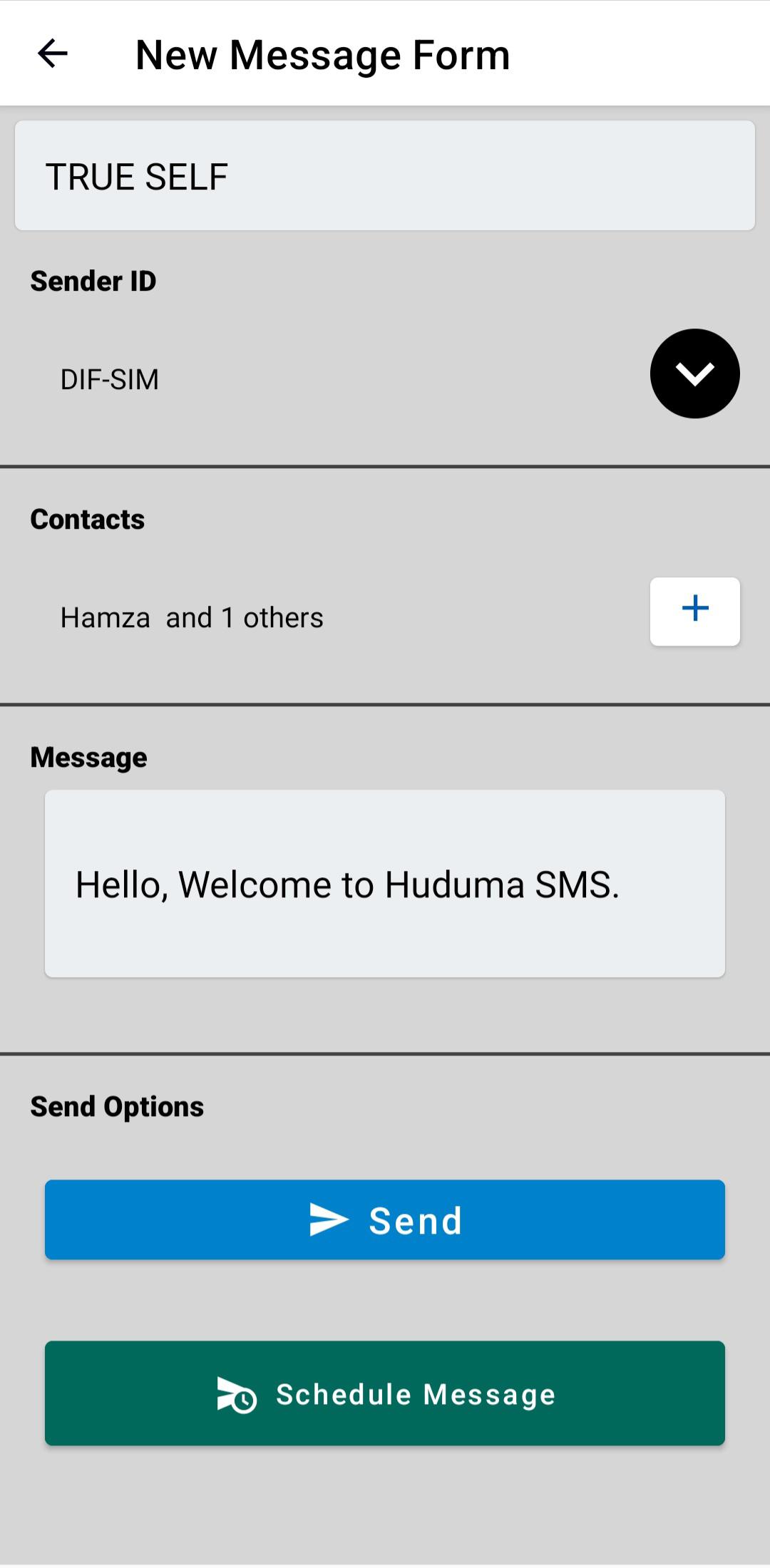Edit the message text box
The height and width of the screenshot is (1568, 770).
click(x=385, y=883)
